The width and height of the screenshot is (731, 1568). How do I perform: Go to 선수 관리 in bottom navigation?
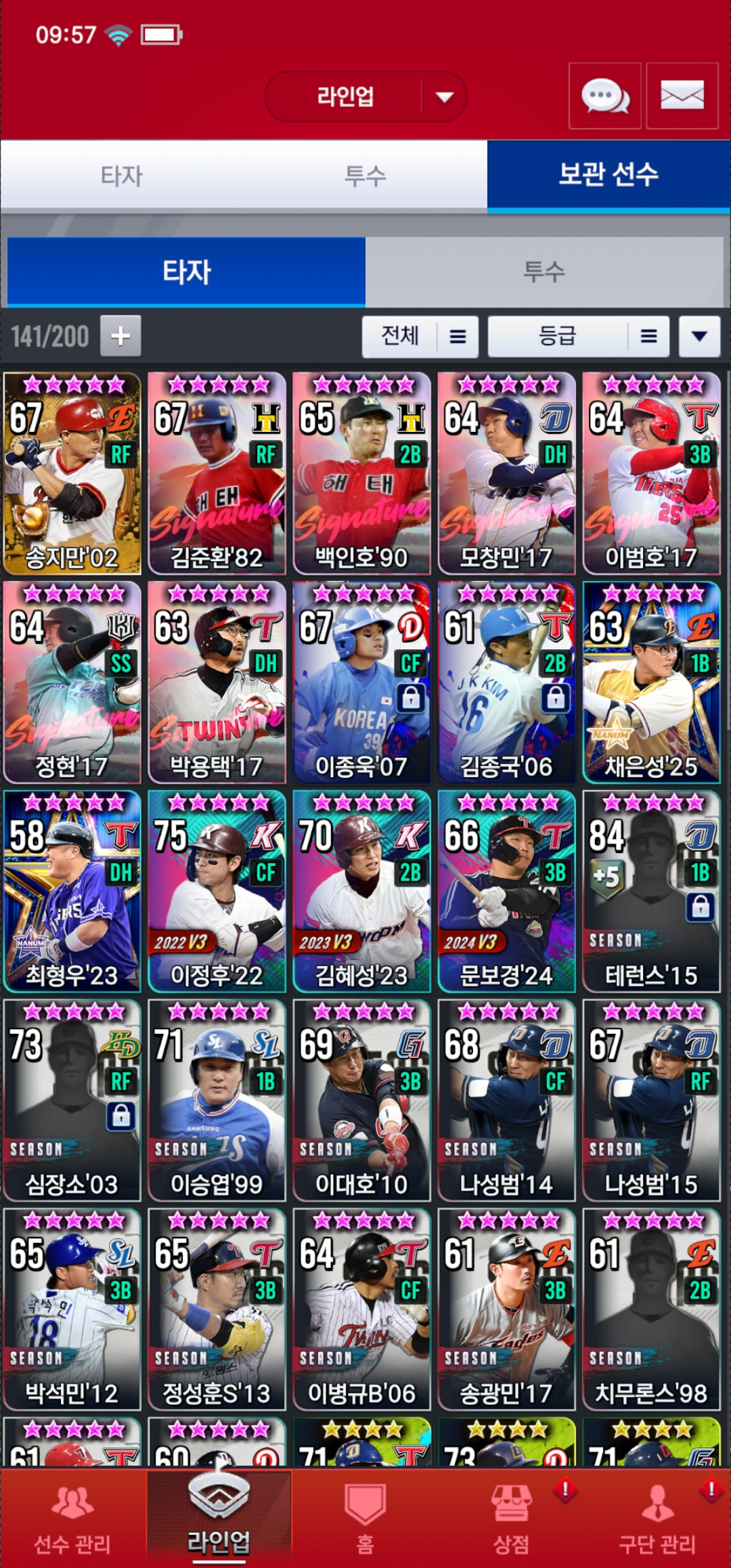(72, 1519)
